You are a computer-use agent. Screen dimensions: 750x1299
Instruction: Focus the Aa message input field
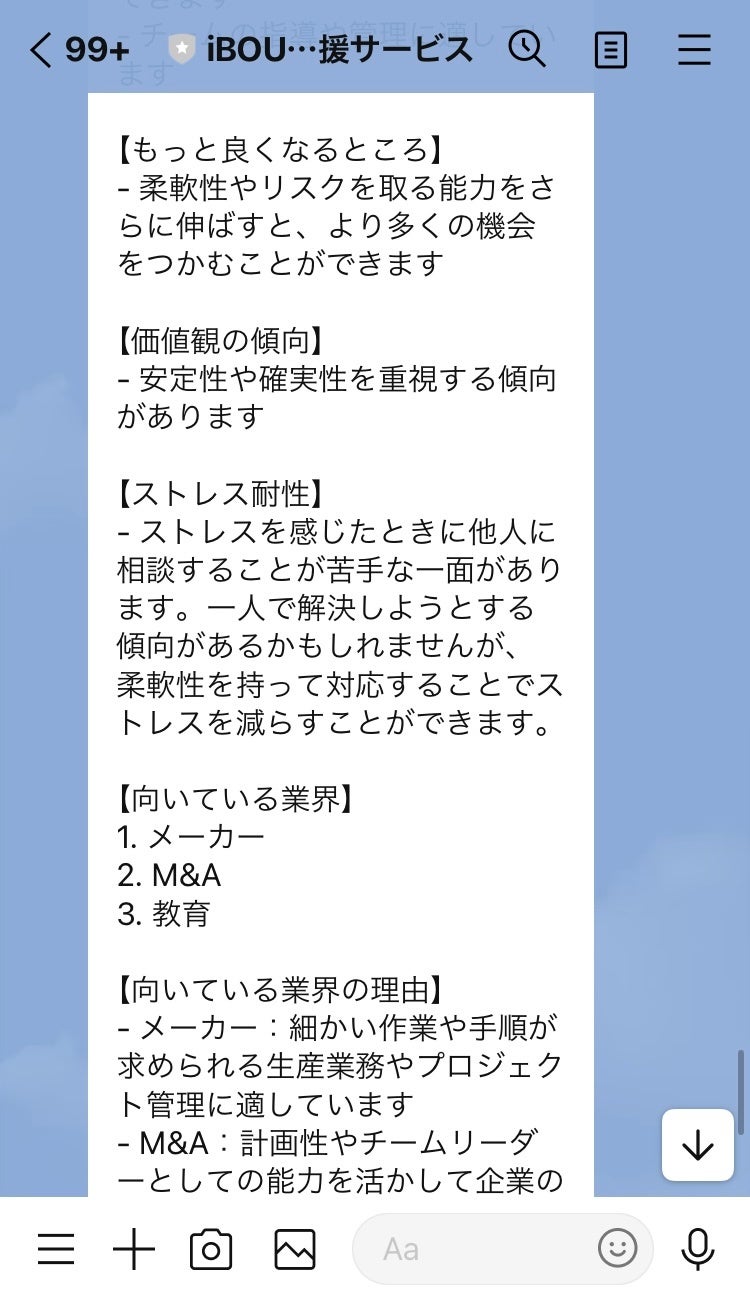470,1249
